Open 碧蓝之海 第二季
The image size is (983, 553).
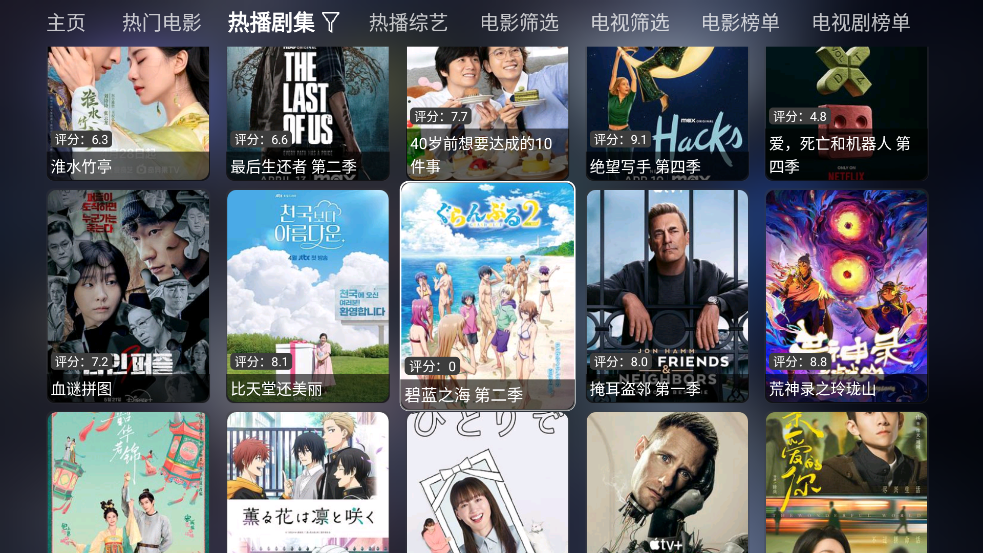pyautogui.click(x=487, y=296)
